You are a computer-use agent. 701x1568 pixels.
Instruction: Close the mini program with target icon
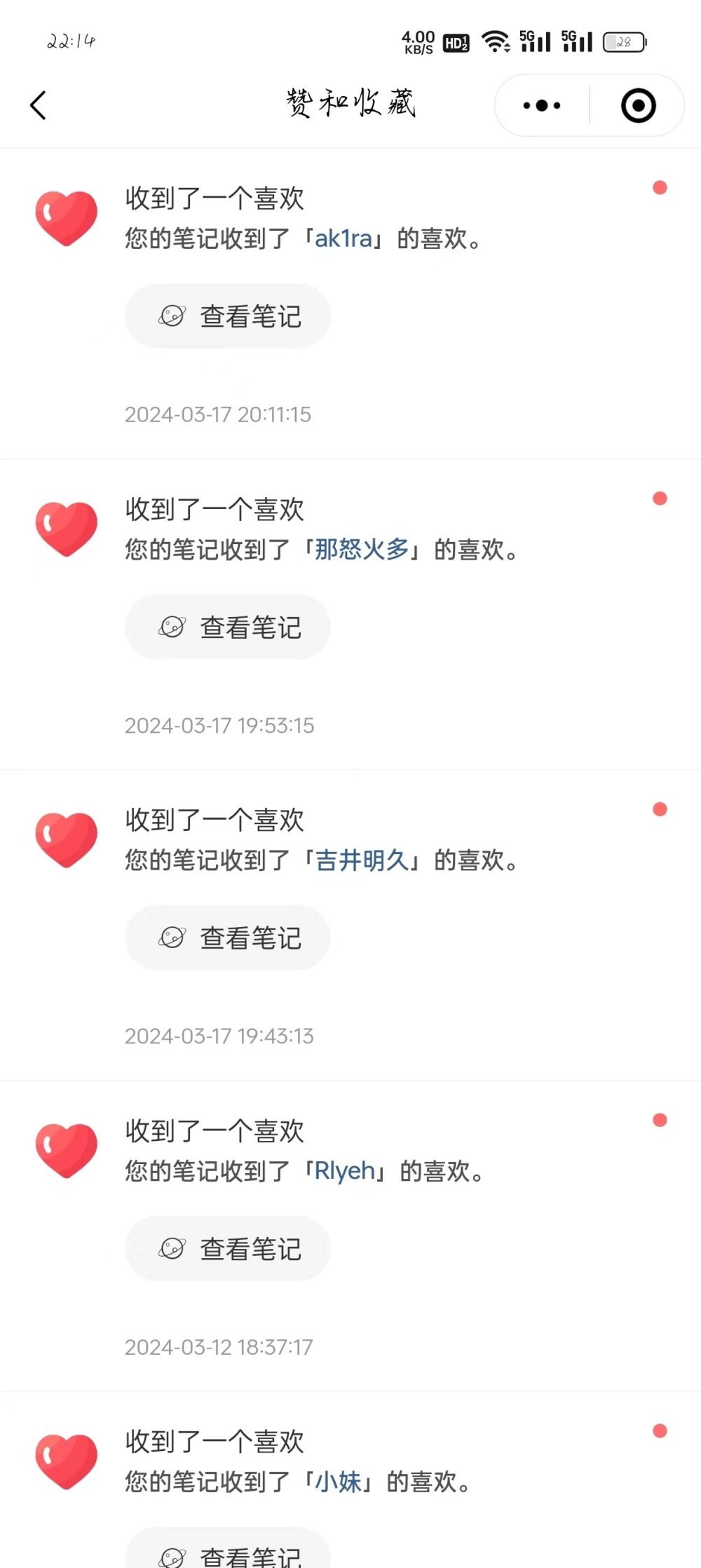coord(638,106)
